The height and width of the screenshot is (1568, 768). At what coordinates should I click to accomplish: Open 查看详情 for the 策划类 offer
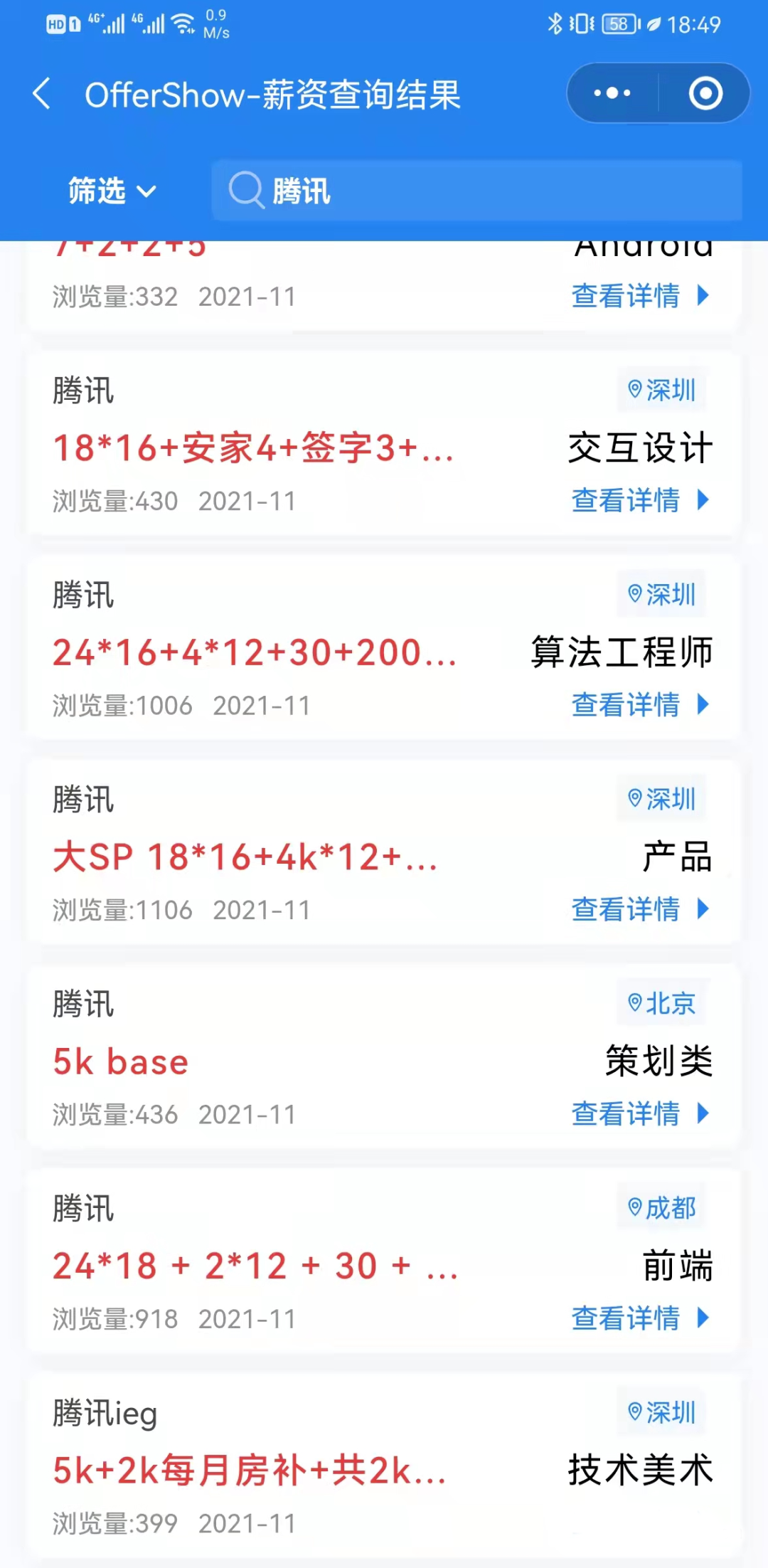pos(640,1113)
